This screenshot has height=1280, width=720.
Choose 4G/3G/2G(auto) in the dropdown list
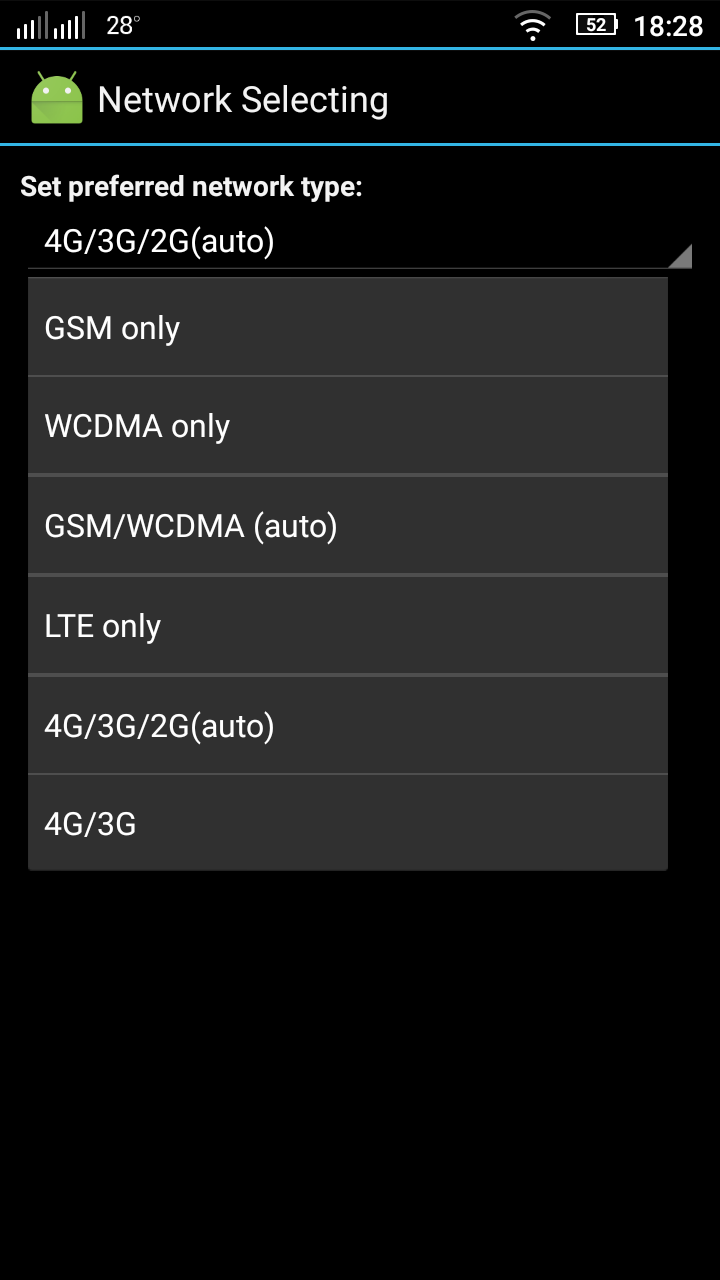[x=347, y=725]
